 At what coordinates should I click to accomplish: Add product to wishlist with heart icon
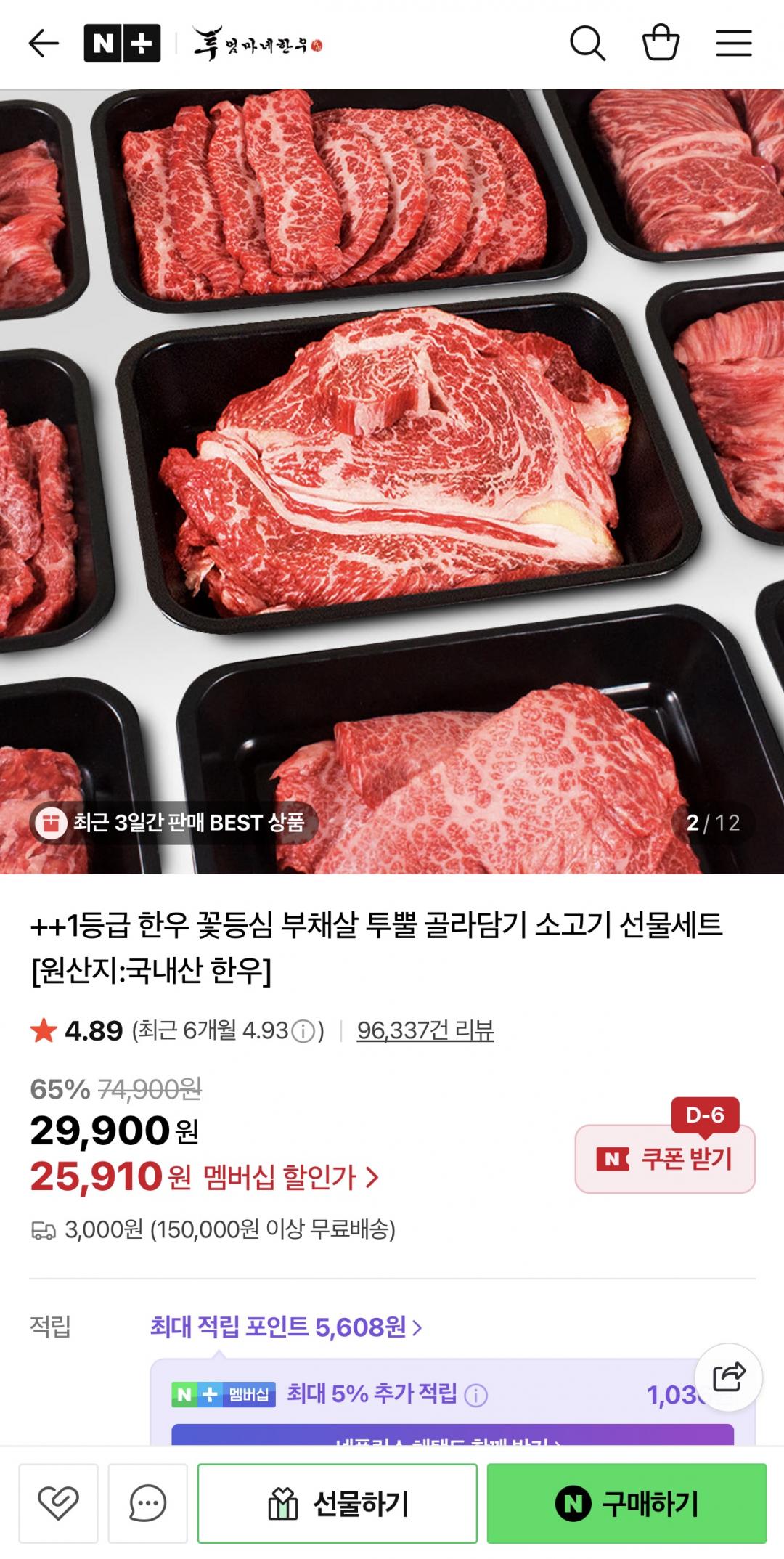point(58,1503)
